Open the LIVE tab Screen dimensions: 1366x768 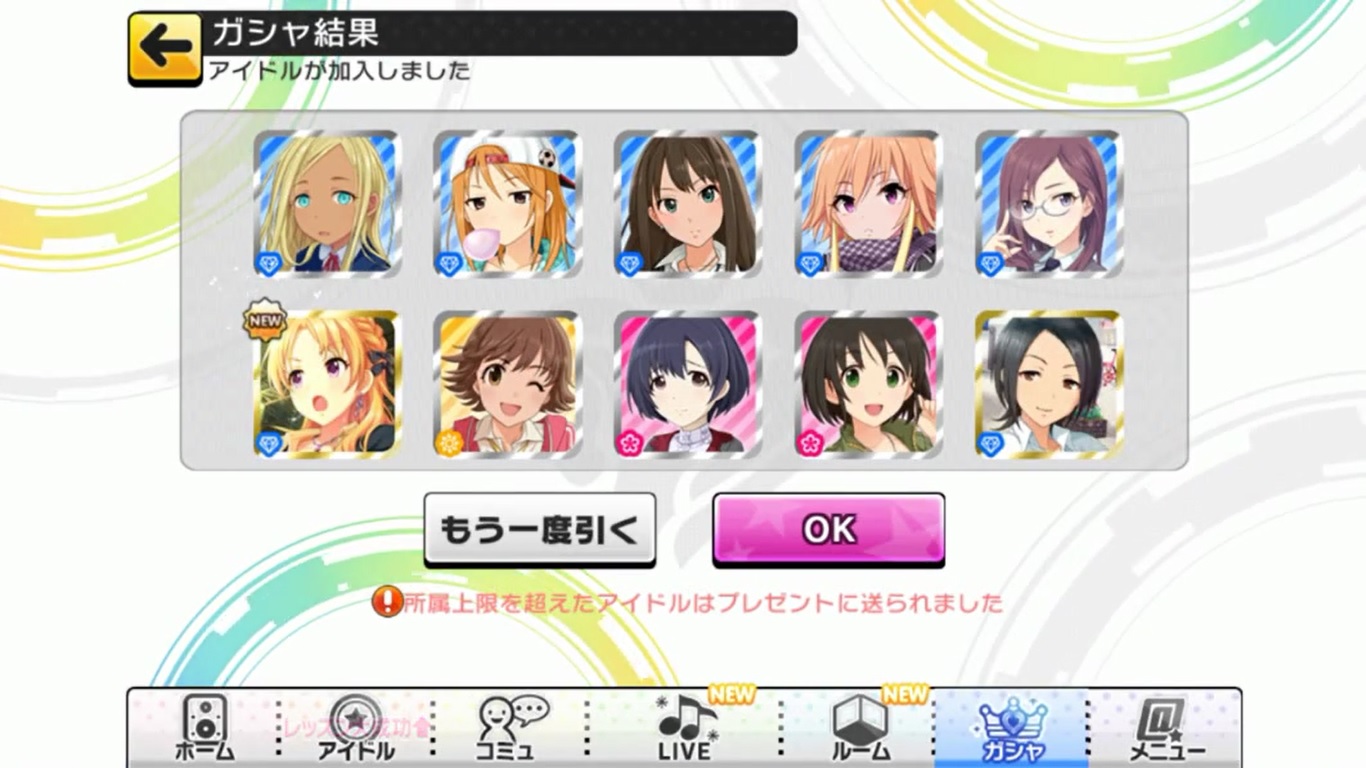tap(685, 729)
